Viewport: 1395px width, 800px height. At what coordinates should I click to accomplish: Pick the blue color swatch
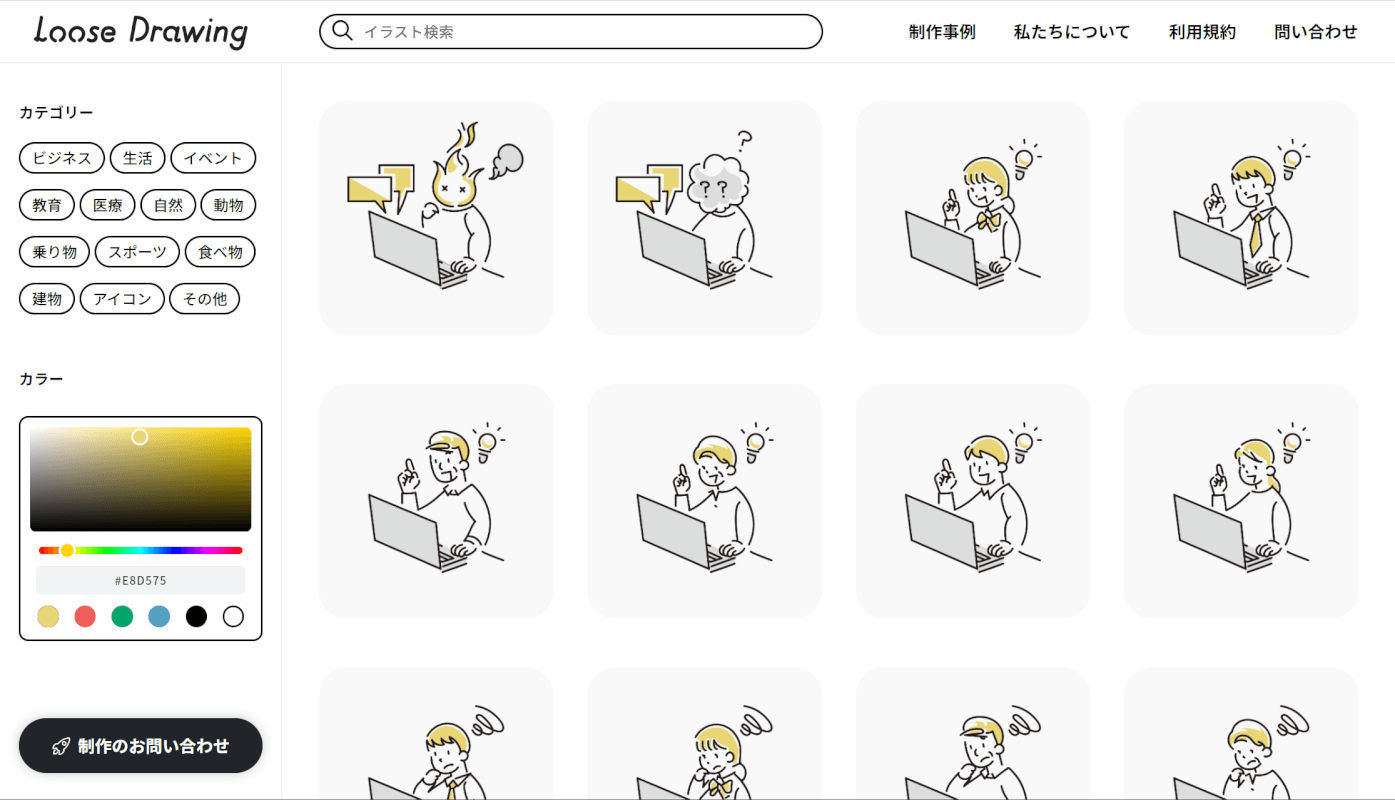[x=159, y=616]
